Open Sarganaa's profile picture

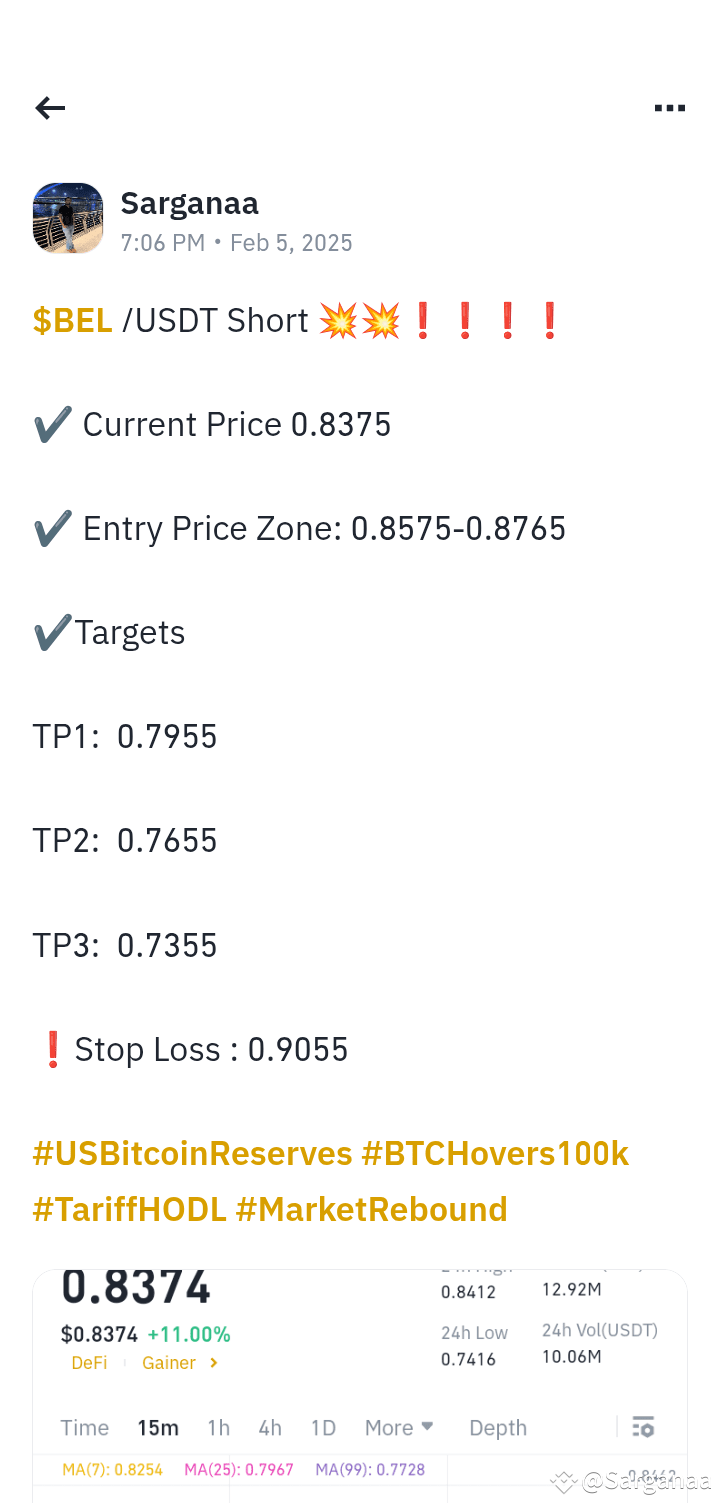(68, 218)
